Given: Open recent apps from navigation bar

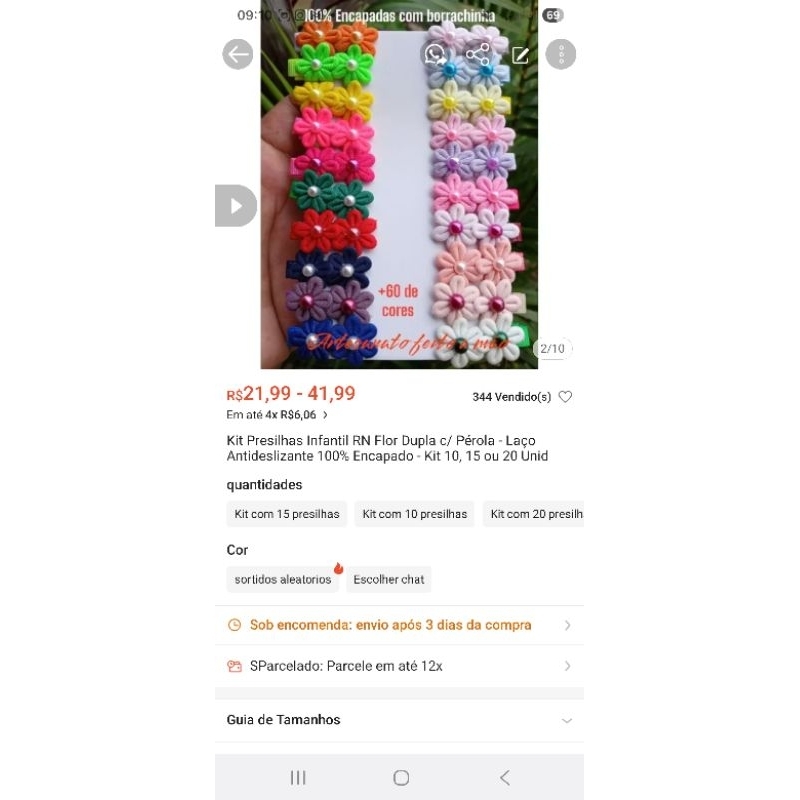Looking at the screenshot, I should (x=298, y=777).
